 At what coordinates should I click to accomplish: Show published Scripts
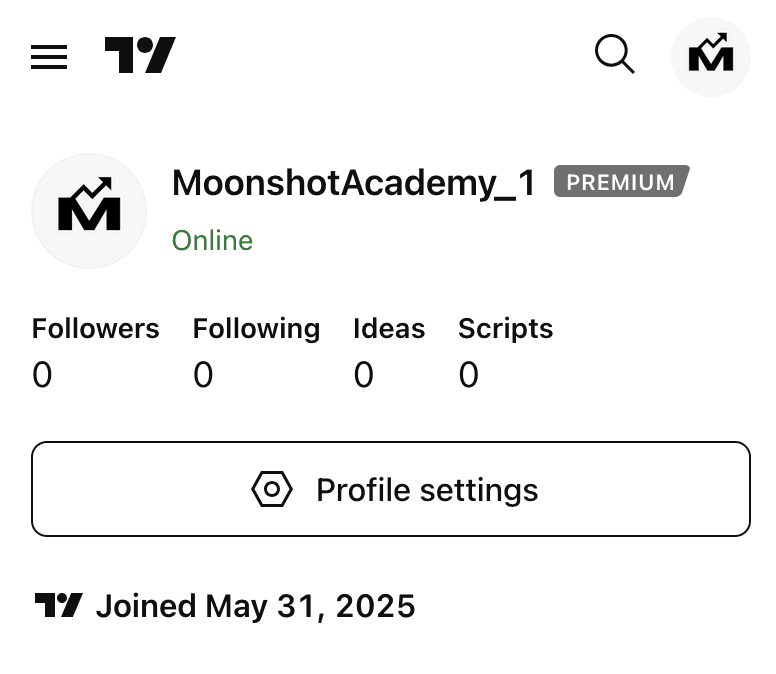pos(505,352)
